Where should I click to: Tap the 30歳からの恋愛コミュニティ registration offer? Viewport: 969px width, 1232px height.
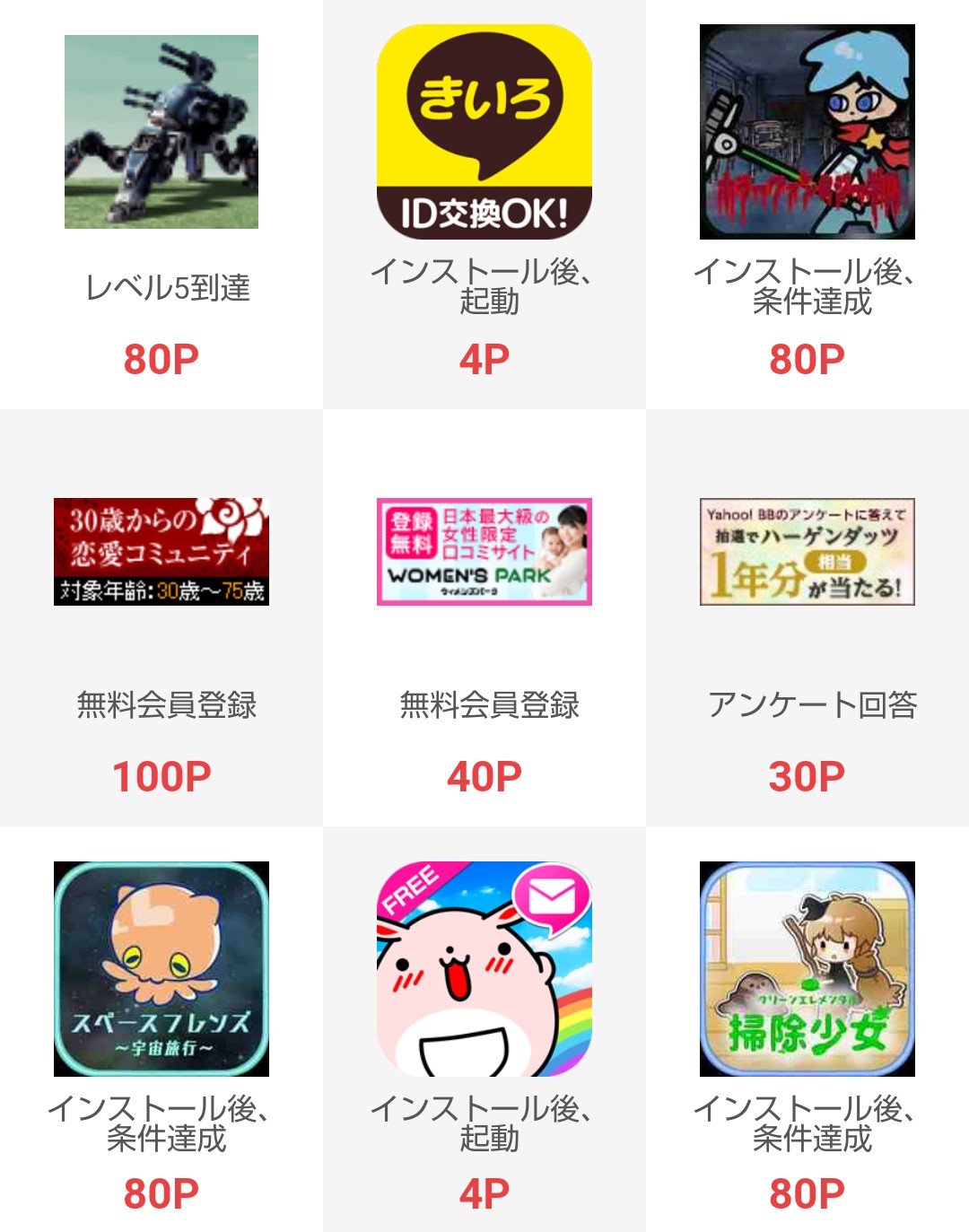coord(161,552)
